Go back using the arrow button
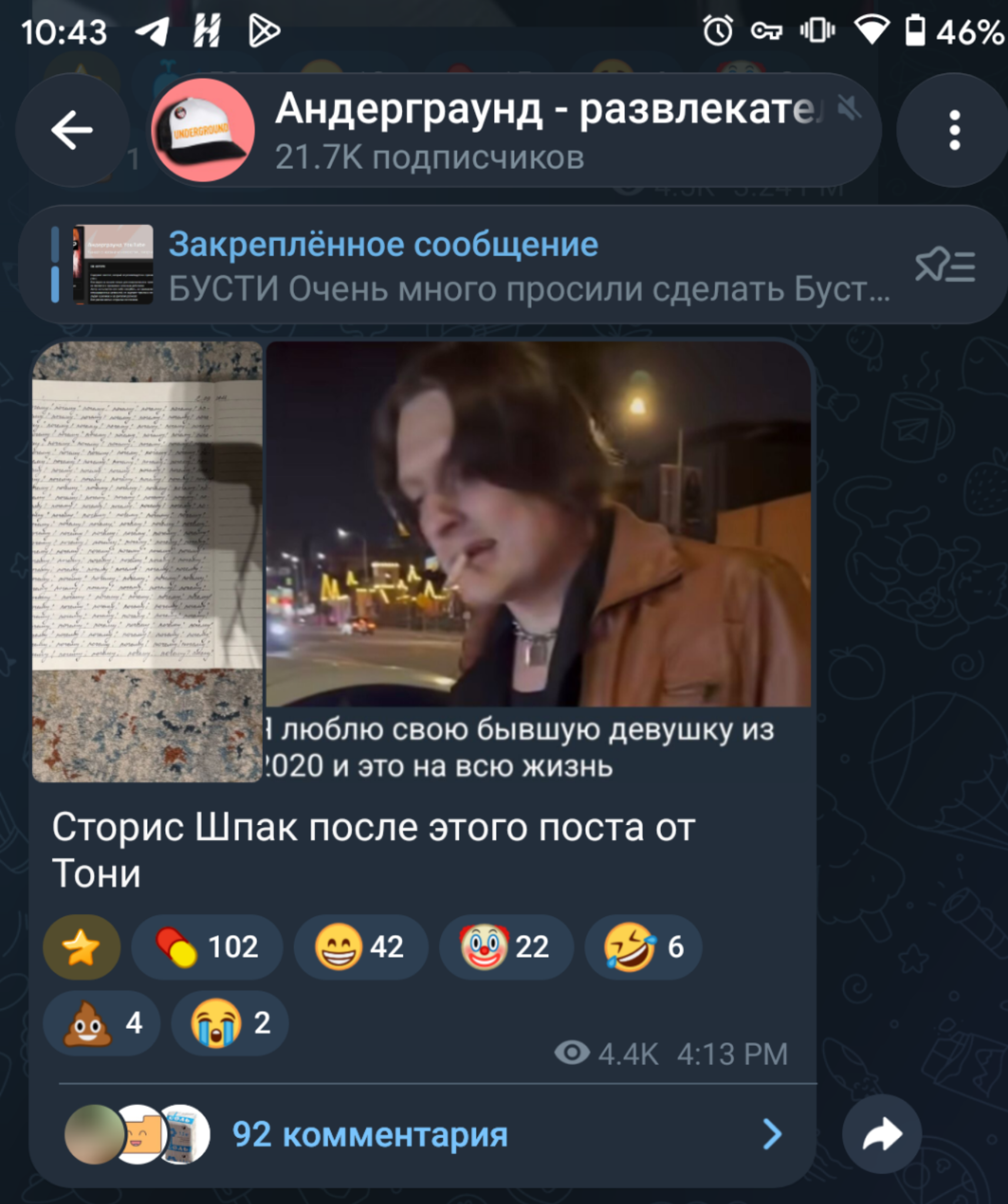Image resolution: width=1008 pixels, height=1204 pixels. click(72, 130)
